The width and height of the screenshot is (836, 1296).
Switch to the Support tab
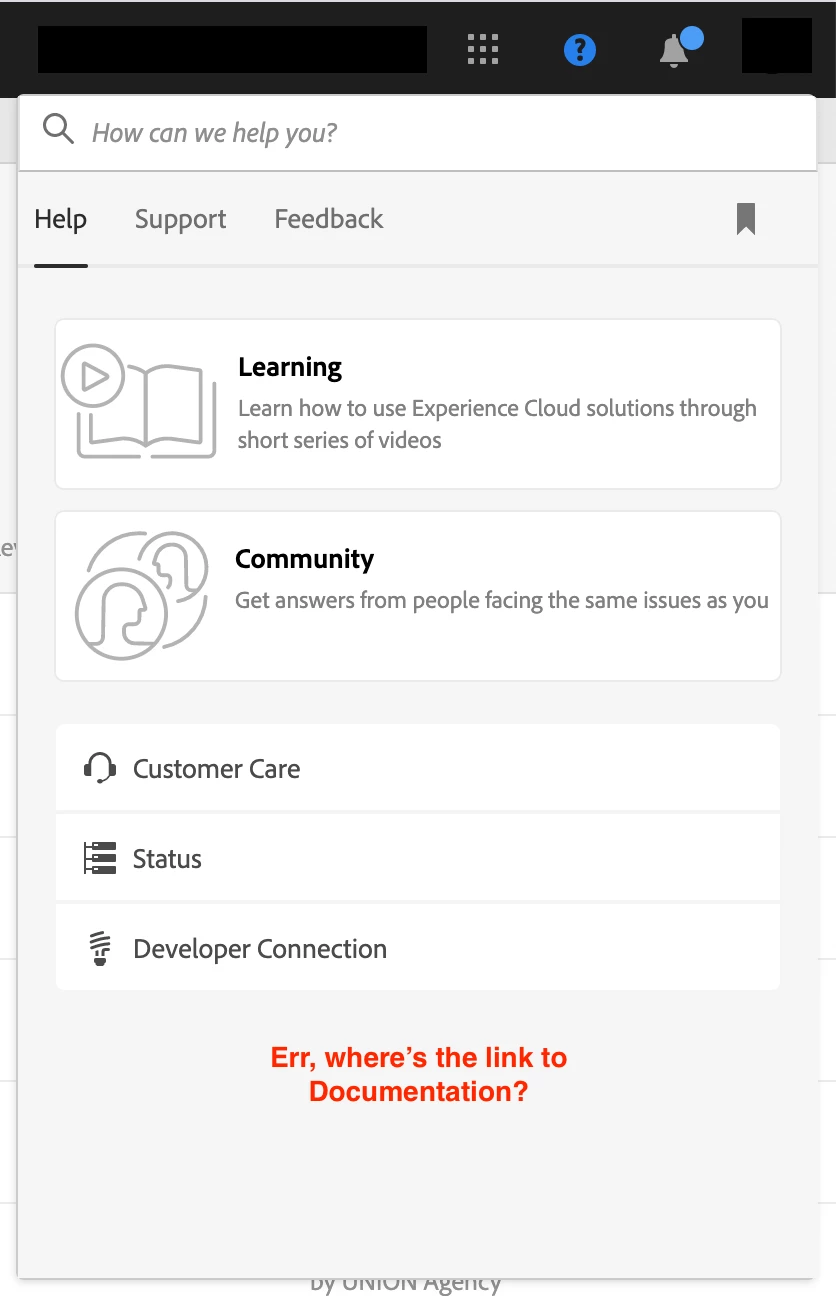(180, 219)
